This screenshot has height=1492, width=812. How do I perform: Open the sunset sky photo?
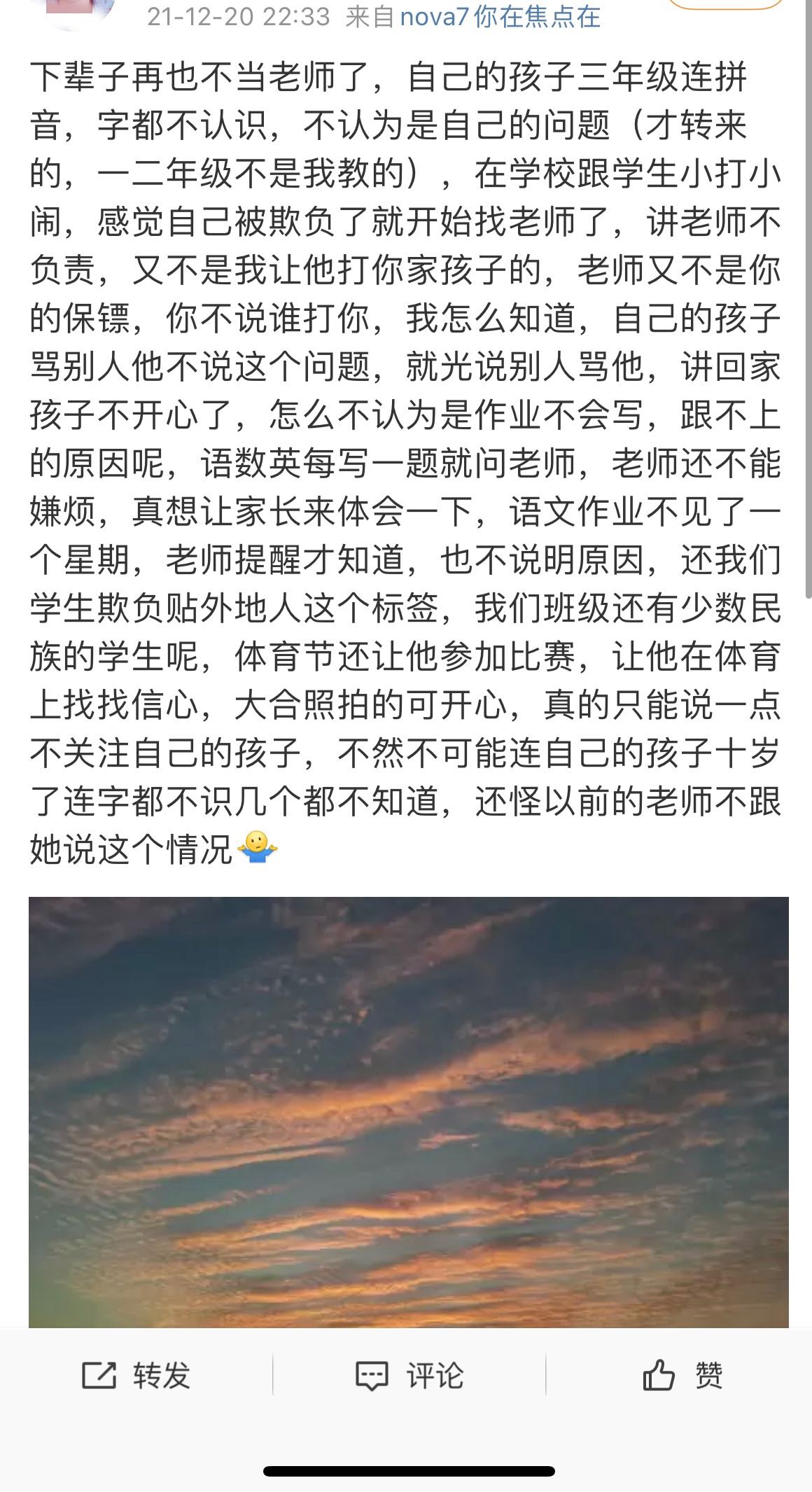(409, 1112)
